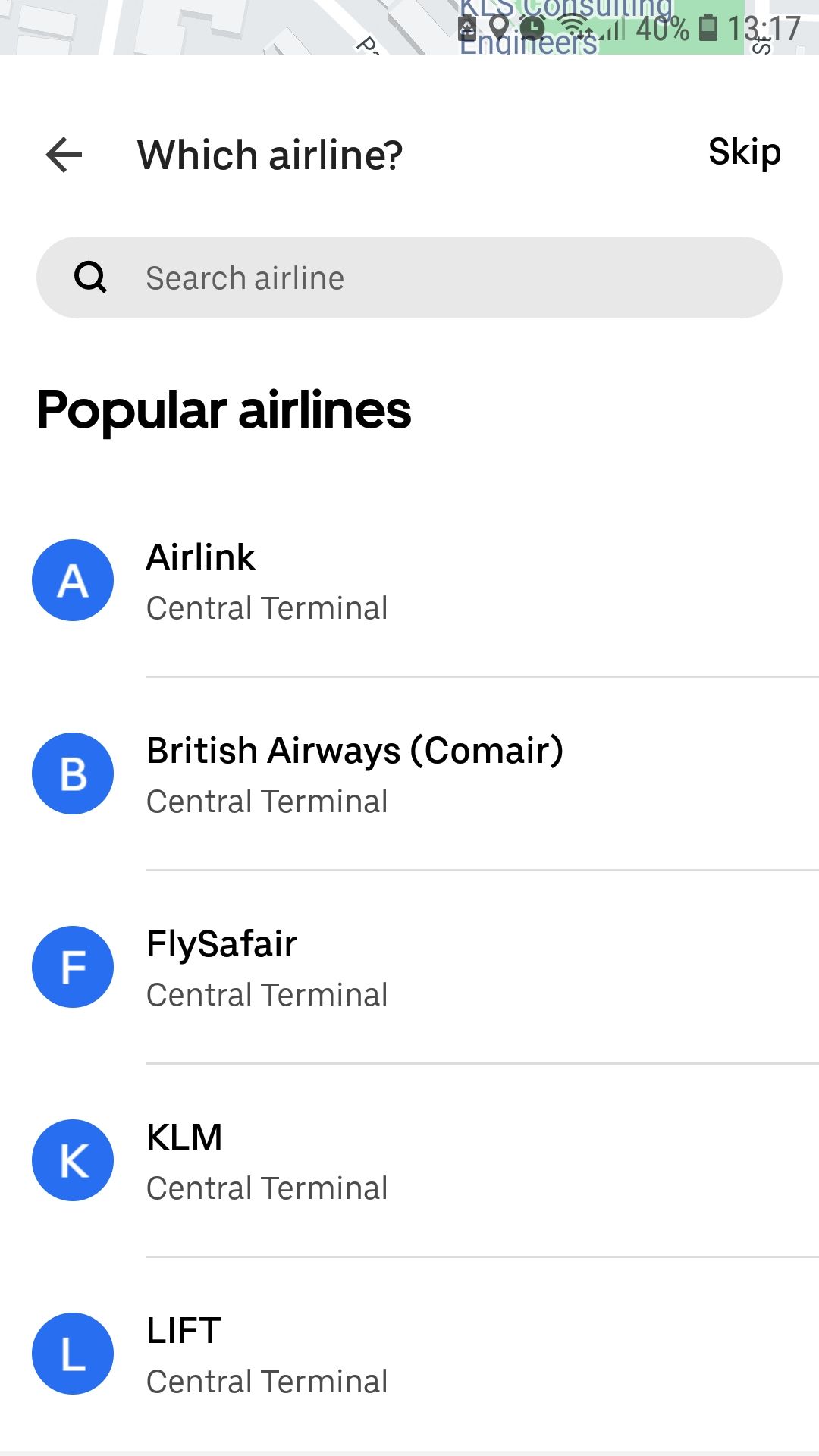Click the search magnifier icon
The width and height of the screenshot is (819, 1456).
pyautogui.click(x=90, y=277)
